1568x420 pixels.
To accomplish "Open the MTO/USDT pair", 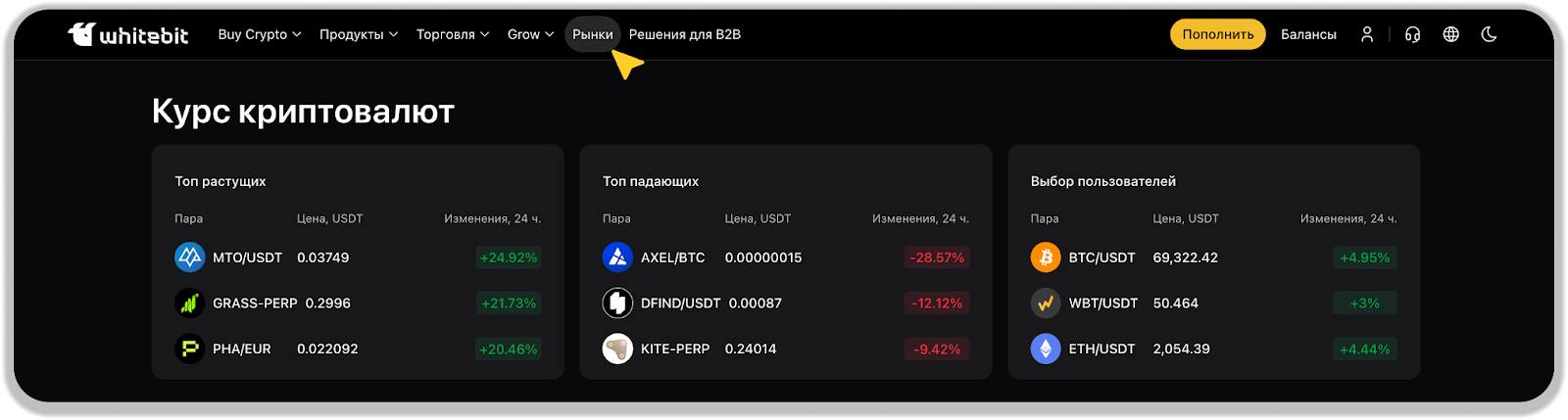I will (247, 257).
